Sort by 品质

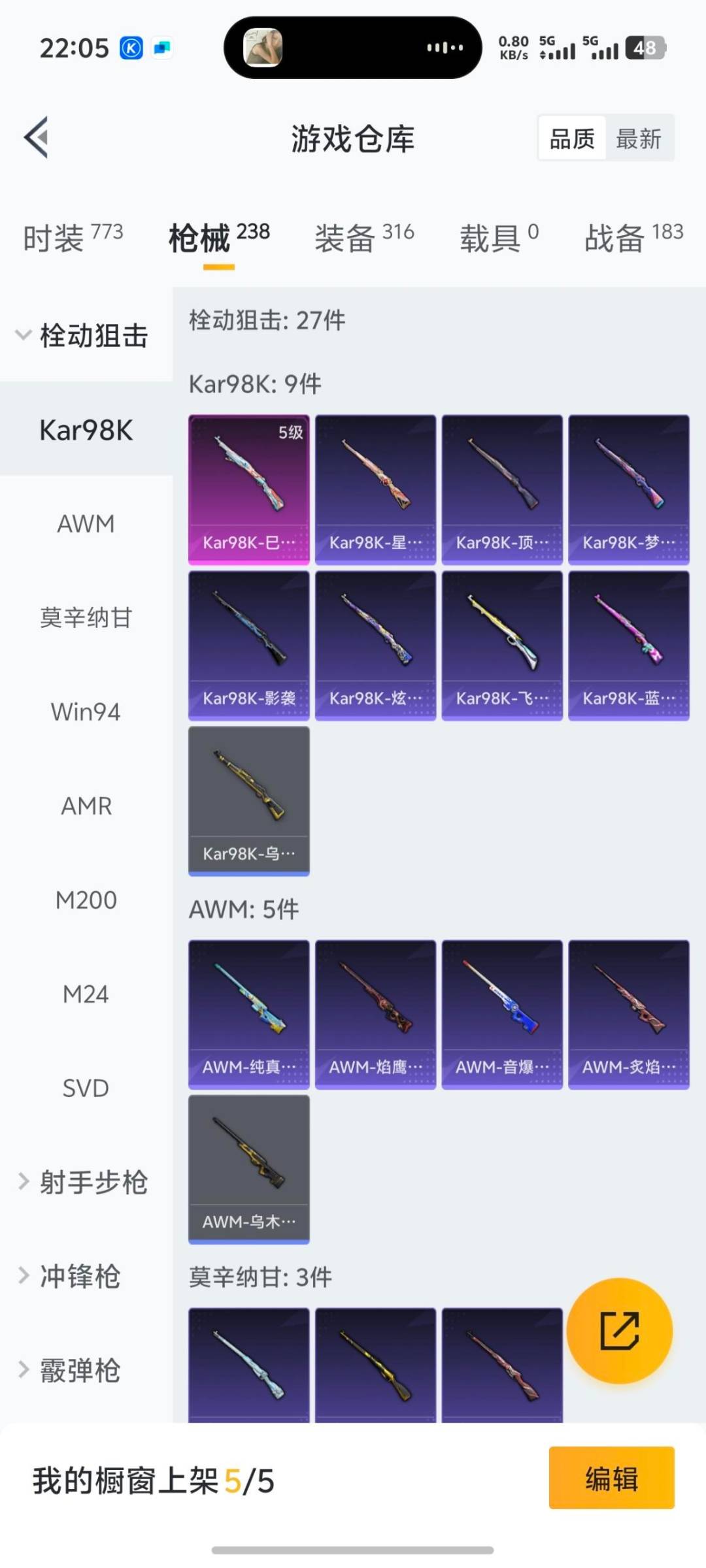tap(572, 139)
